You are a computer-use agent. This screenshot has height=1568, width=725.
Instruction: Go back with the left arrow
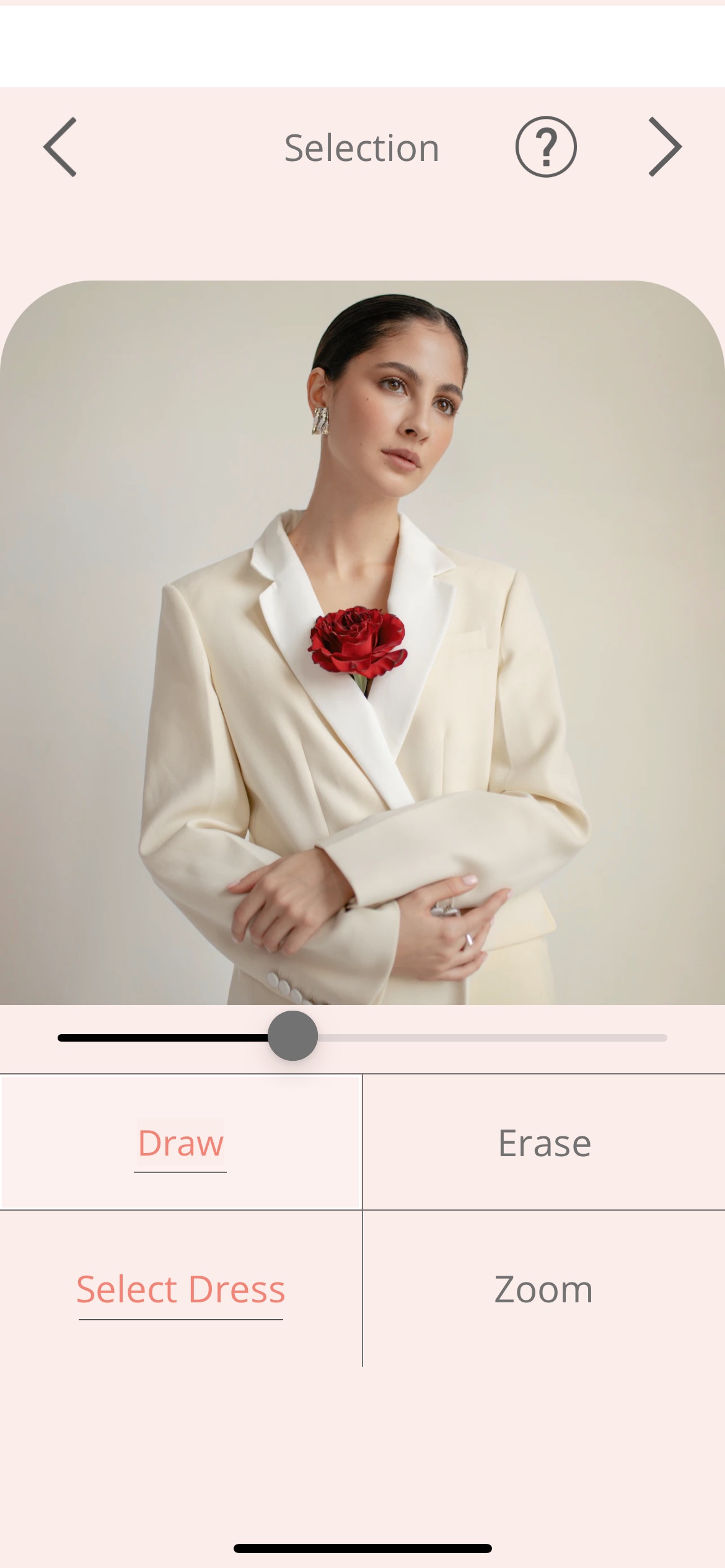click(x=60, y=147)
